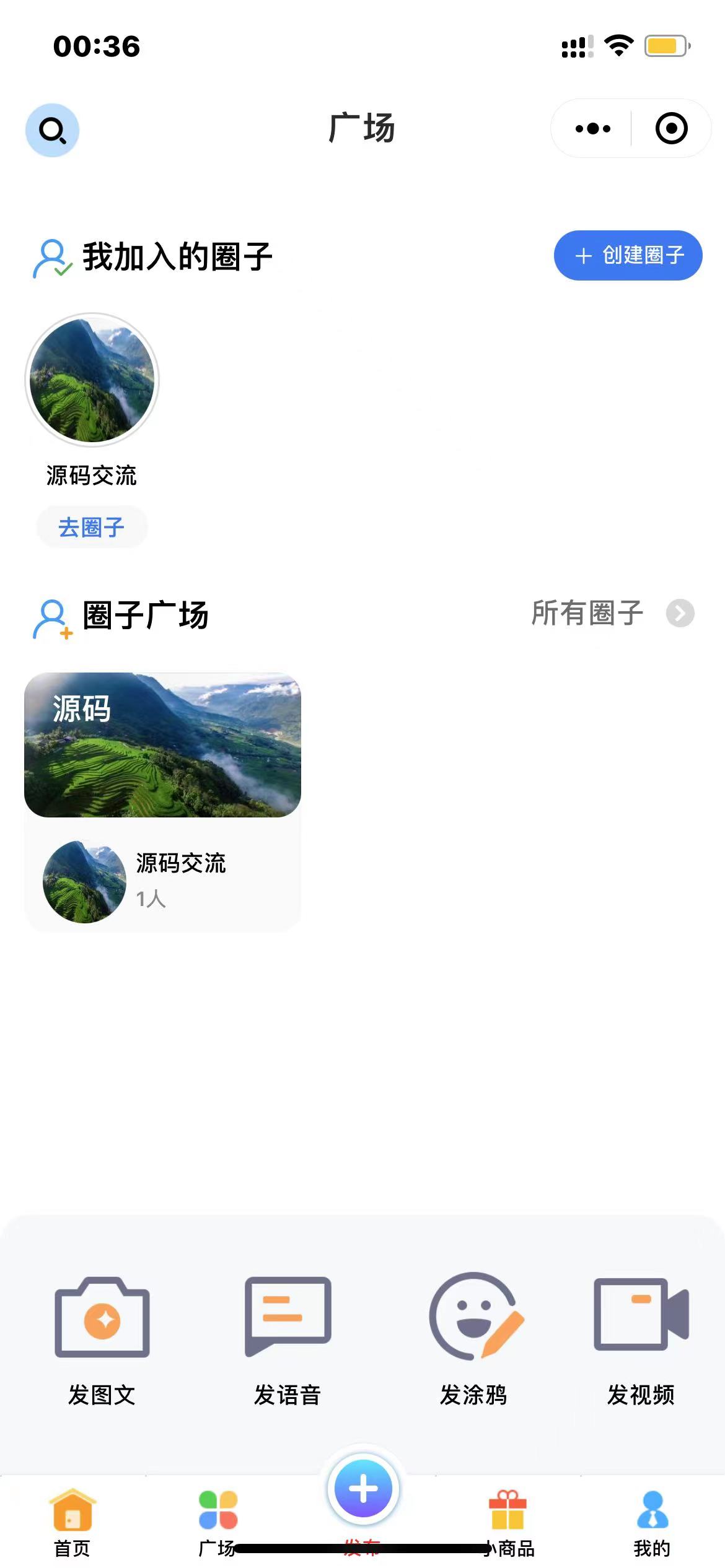The height and width of the screenshot is (1568, 725).
Task: Select 发图文 to post images and text
Action: click(102, 1338)
